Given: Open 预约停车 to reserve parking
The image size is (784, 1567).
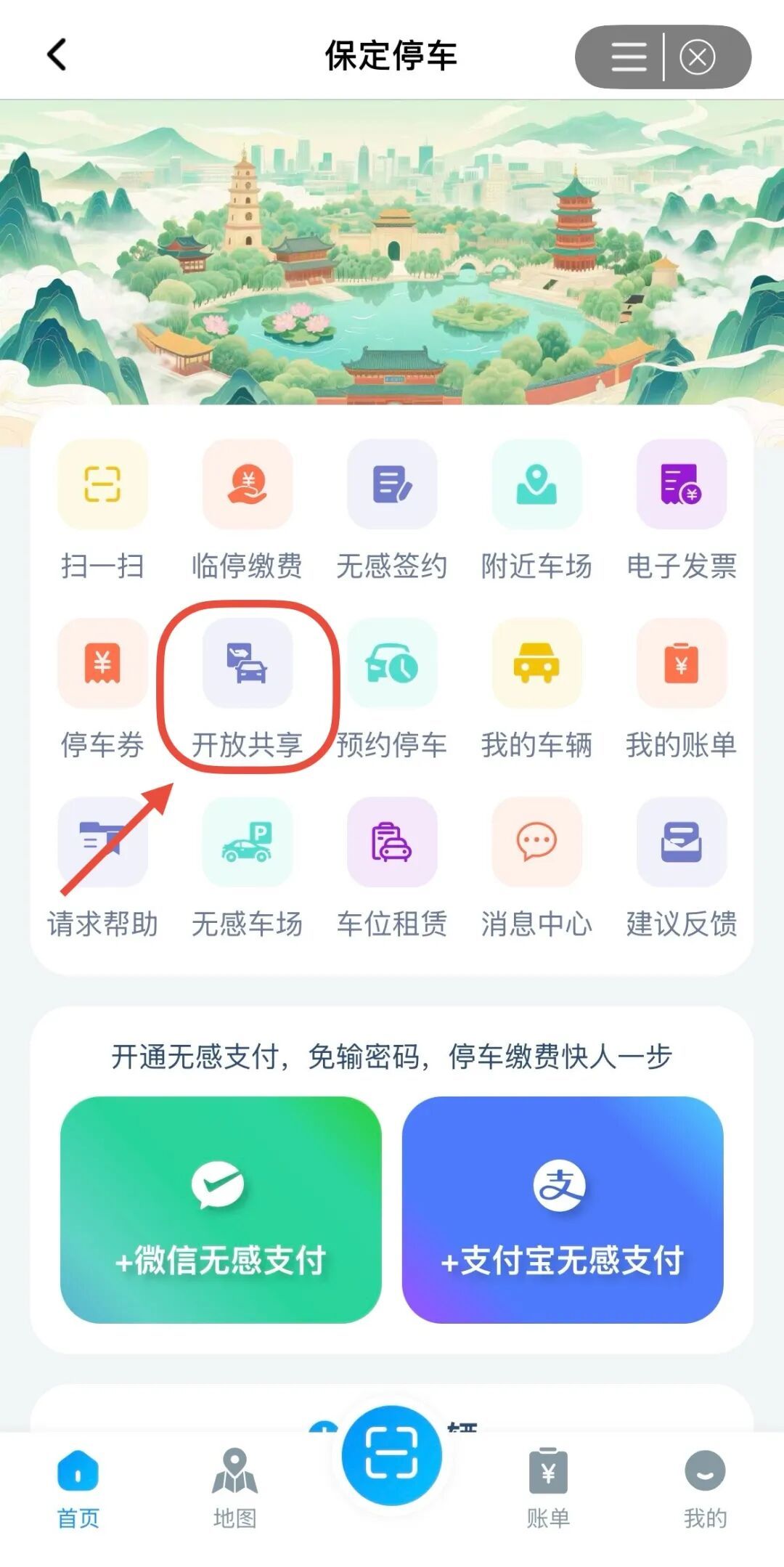Looking at the screenshot, I should [392, 690].
